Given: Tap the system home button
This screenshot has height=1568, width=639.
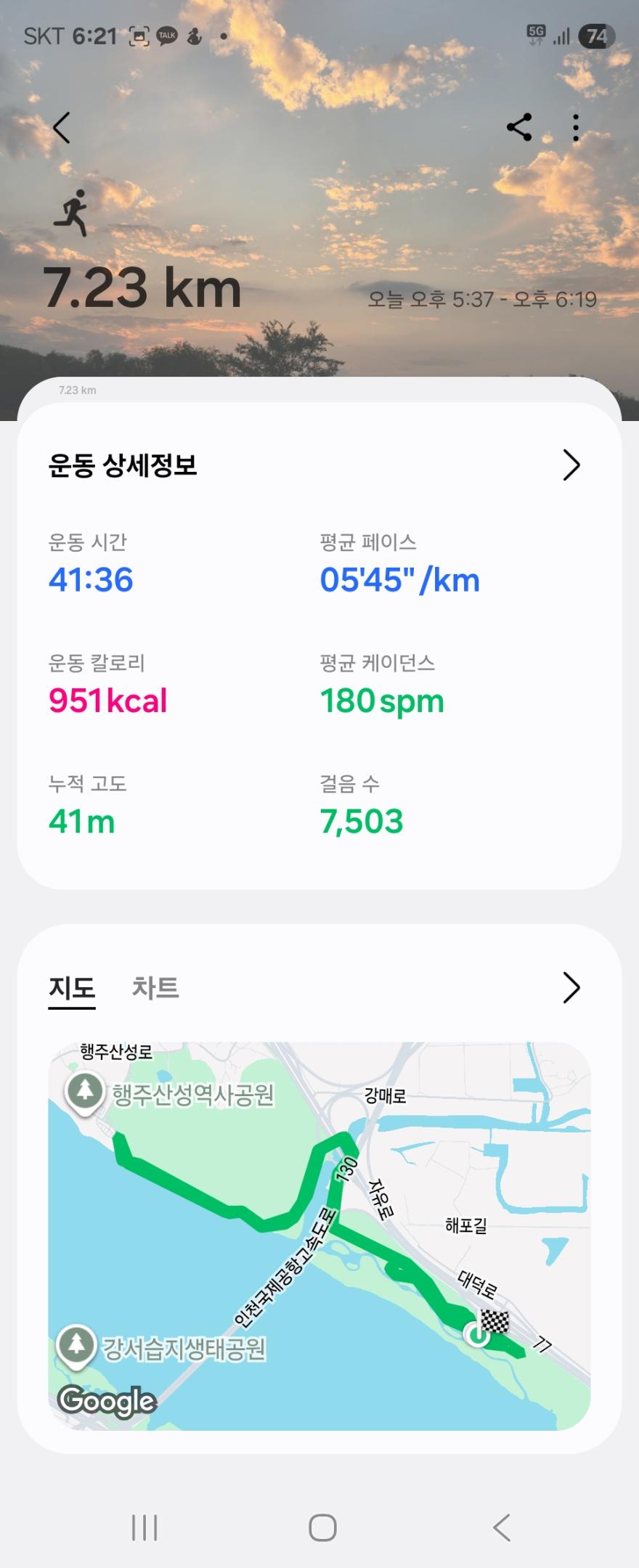Looking at the screenshot, I should (322, 1527).
